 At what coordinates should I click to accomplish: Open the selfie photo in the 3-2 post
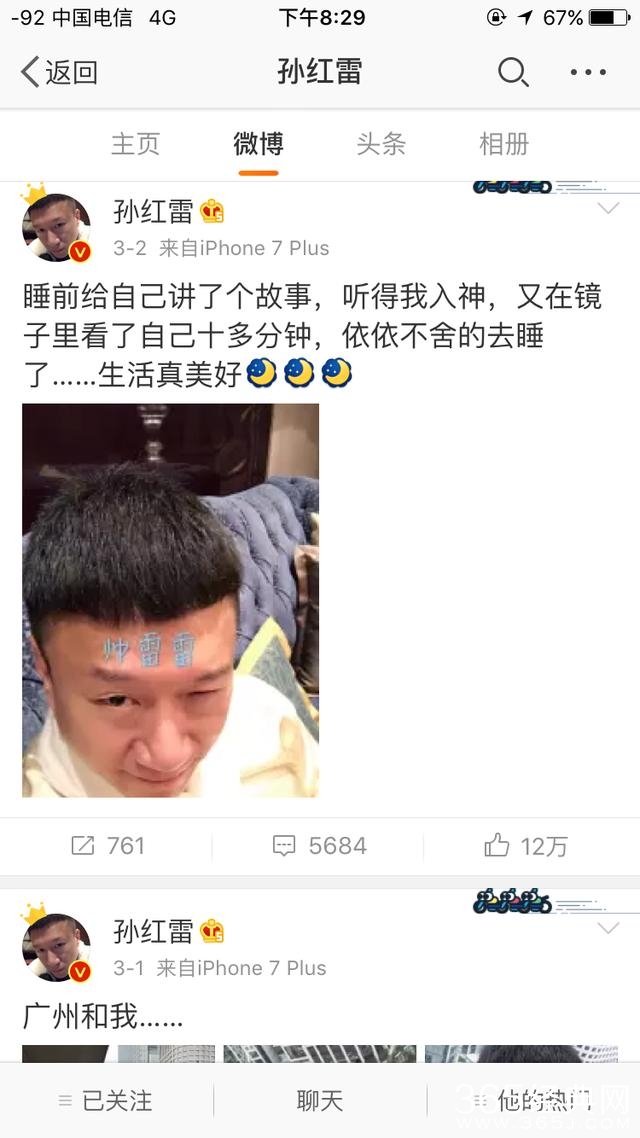pyautogui.click(x=170, y=600)
